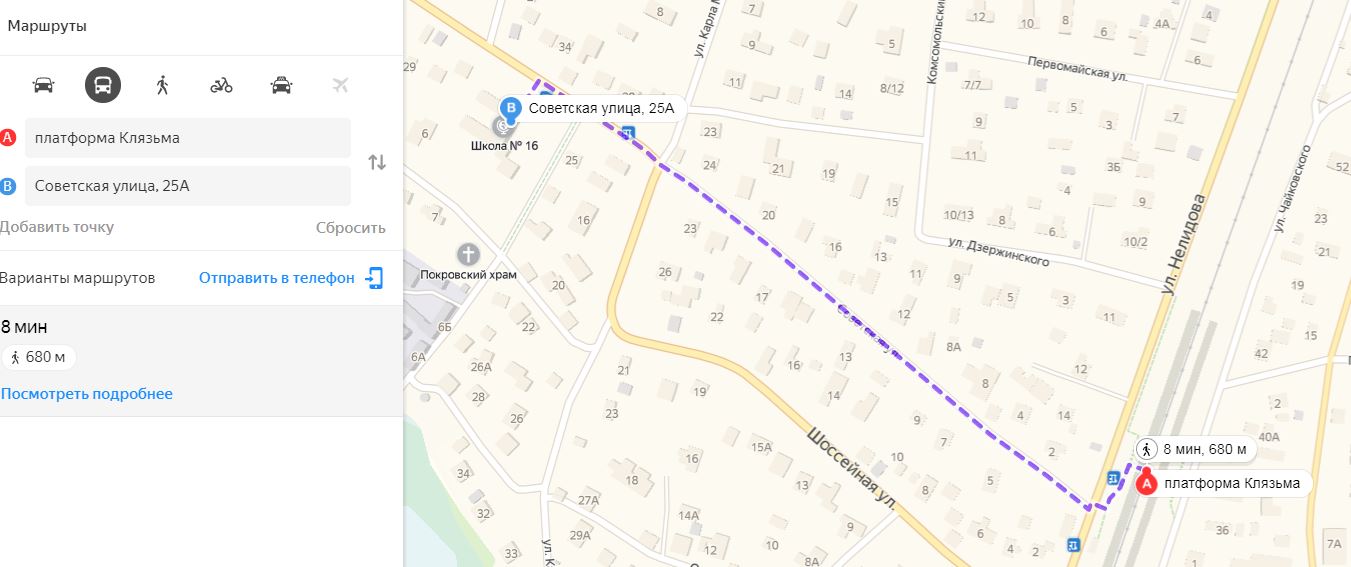Screen dimensions: 1351x567
Task: Send route via Отправить в телефон
Action: click(x=290, y=278)
